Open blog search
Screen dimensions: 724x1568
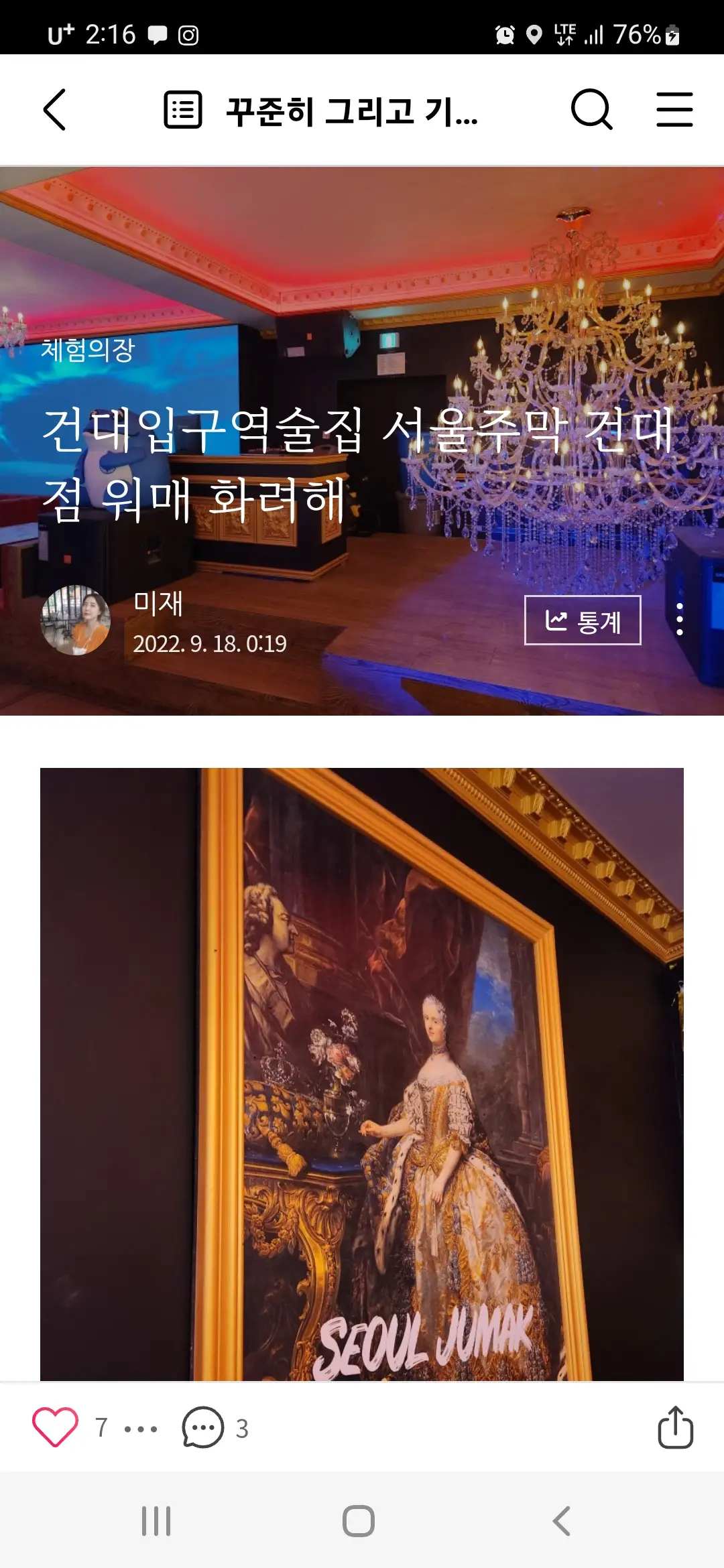[591, 109]
